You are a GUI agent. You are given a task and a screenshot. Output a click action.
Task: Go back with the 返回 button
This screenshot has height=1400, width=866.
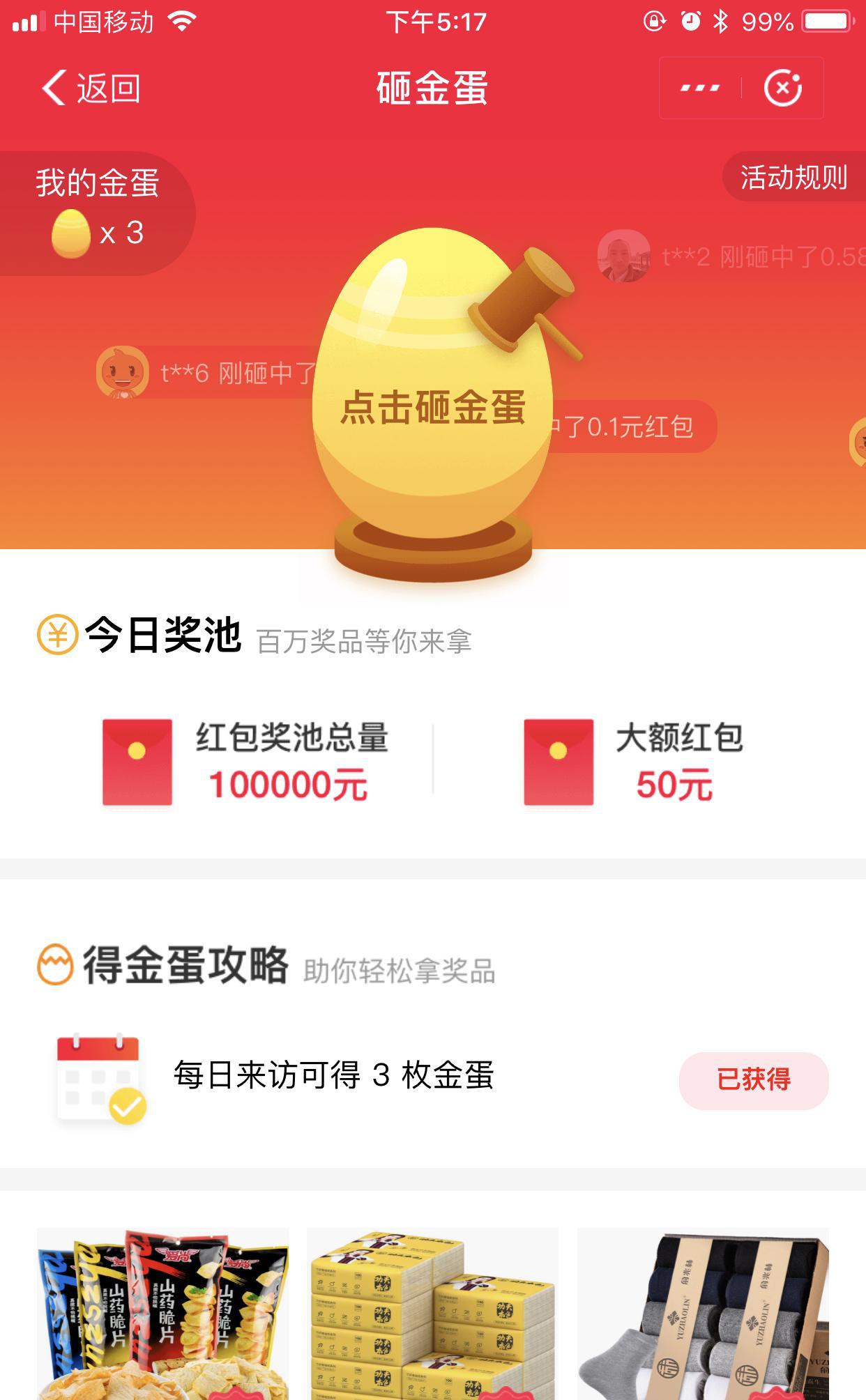pyautogui.click(x=91, y=89)
